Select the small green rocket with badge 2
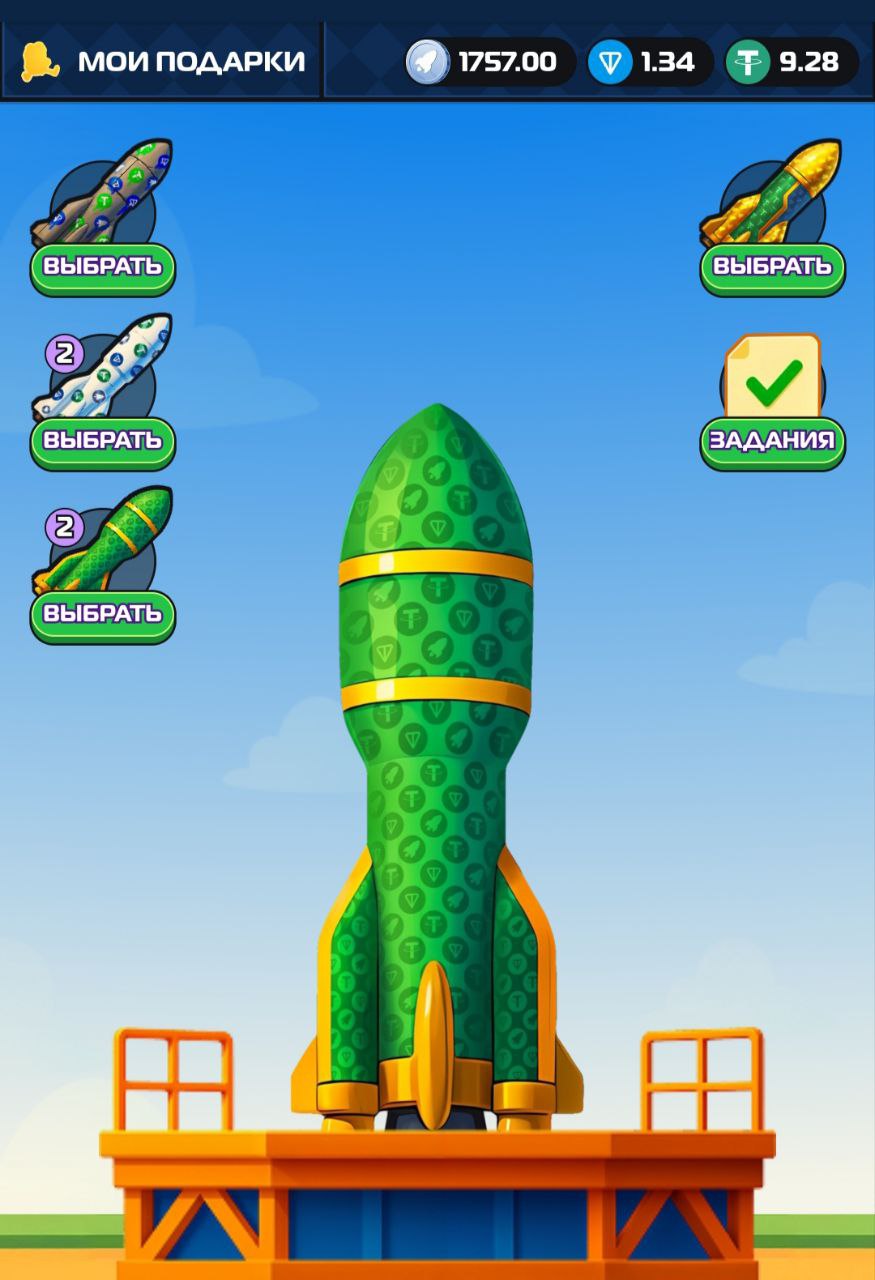The height and width of the screenshot is (1280, 875). pyautogui.click(x=102, y=613)
